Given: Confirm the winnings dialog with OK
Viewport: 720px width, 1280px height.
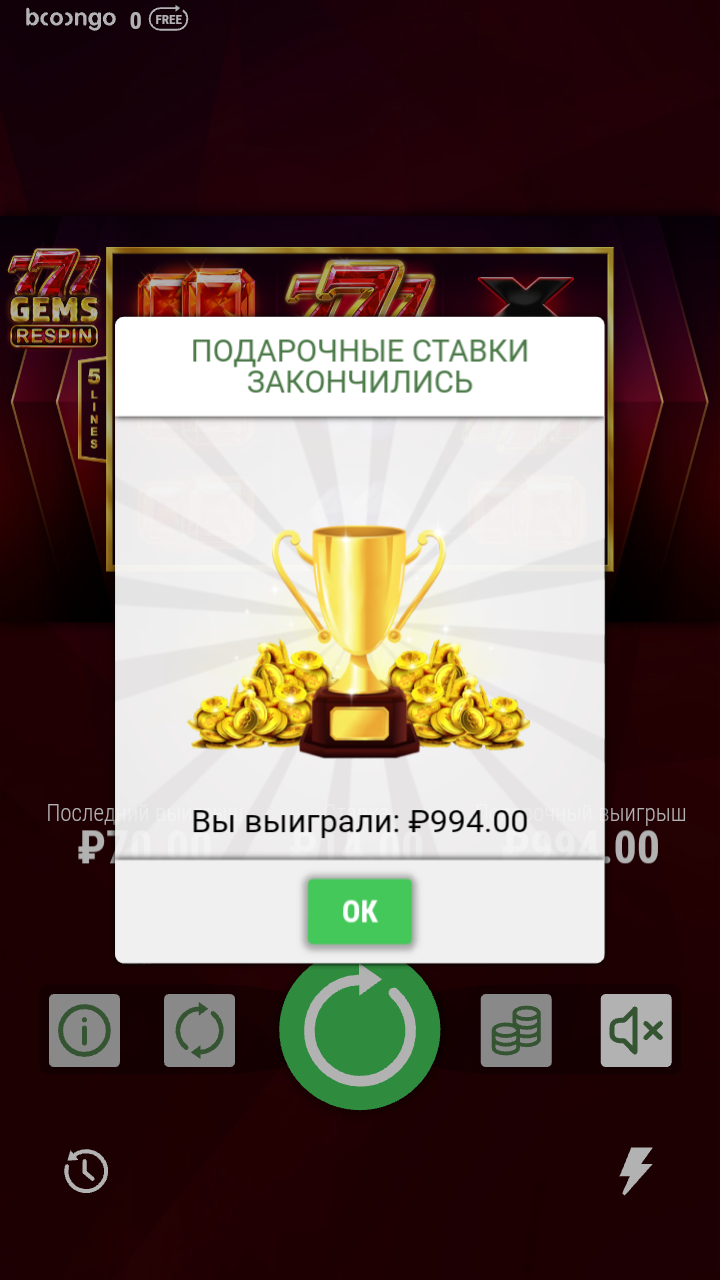Looking at the screenshot, I should click(359, 911).
